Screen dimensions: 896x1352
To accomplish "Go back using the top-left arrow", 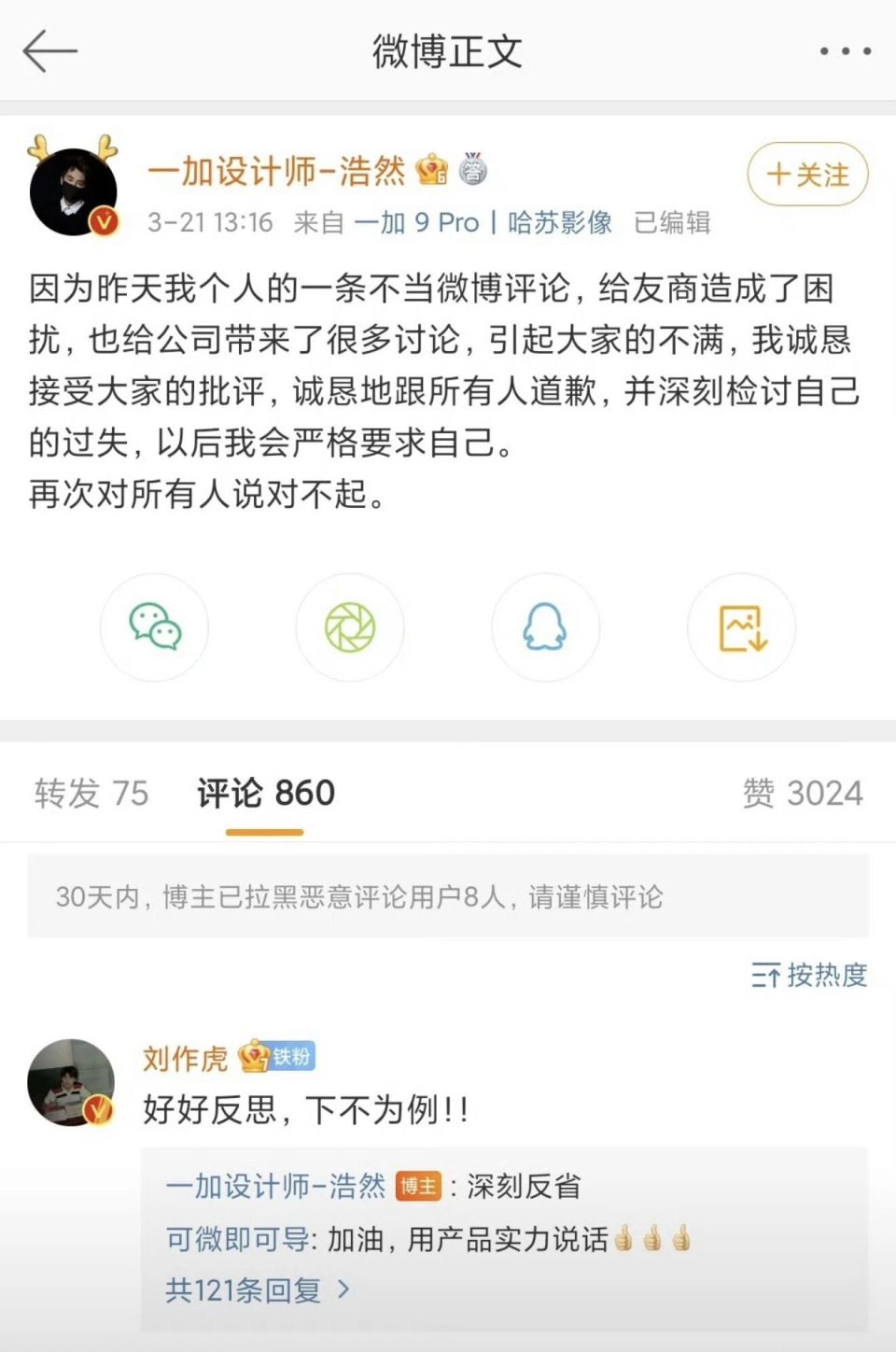I will [49, 50].
